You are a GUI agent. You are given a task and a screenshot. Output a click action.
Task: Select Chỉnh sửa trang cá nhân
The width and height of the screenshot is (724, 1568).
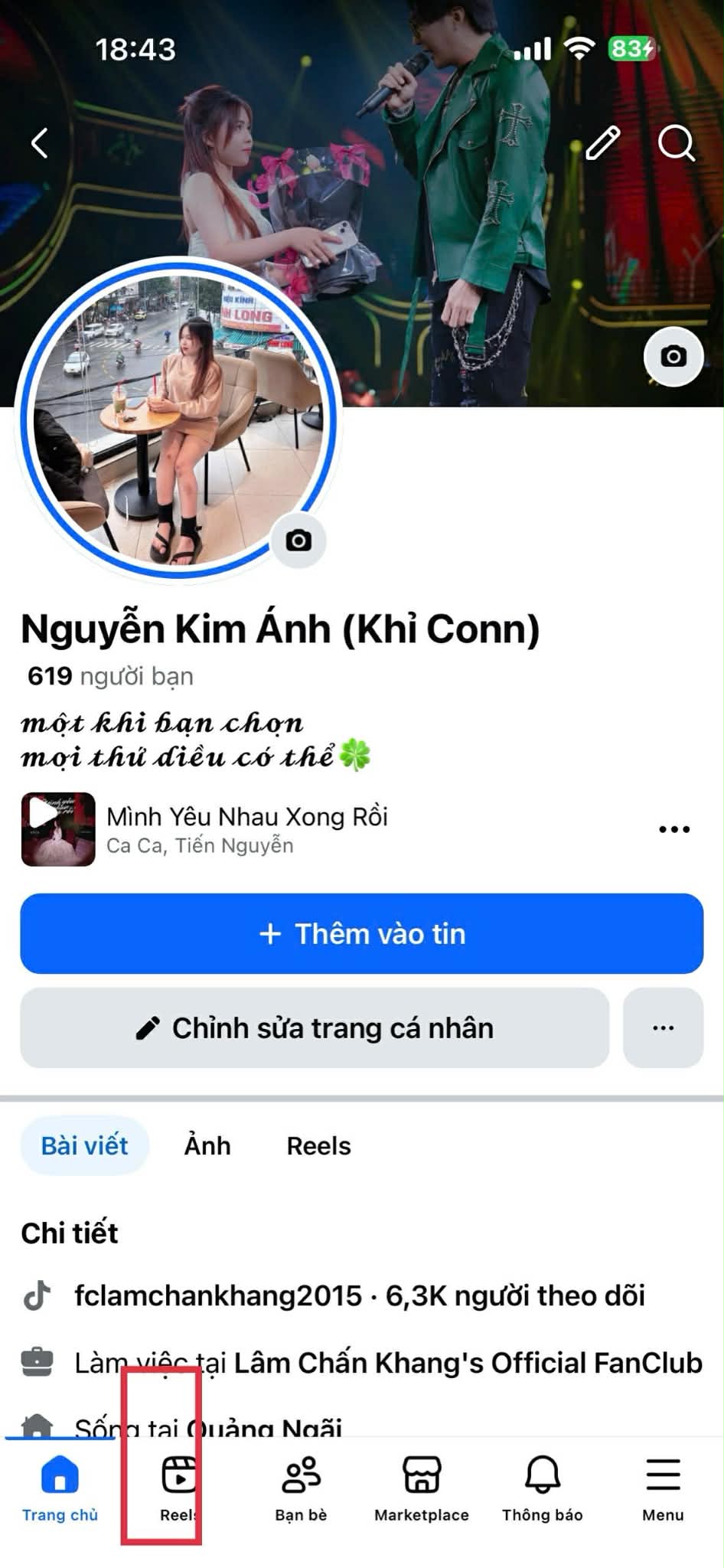[x=315, y=1028]
